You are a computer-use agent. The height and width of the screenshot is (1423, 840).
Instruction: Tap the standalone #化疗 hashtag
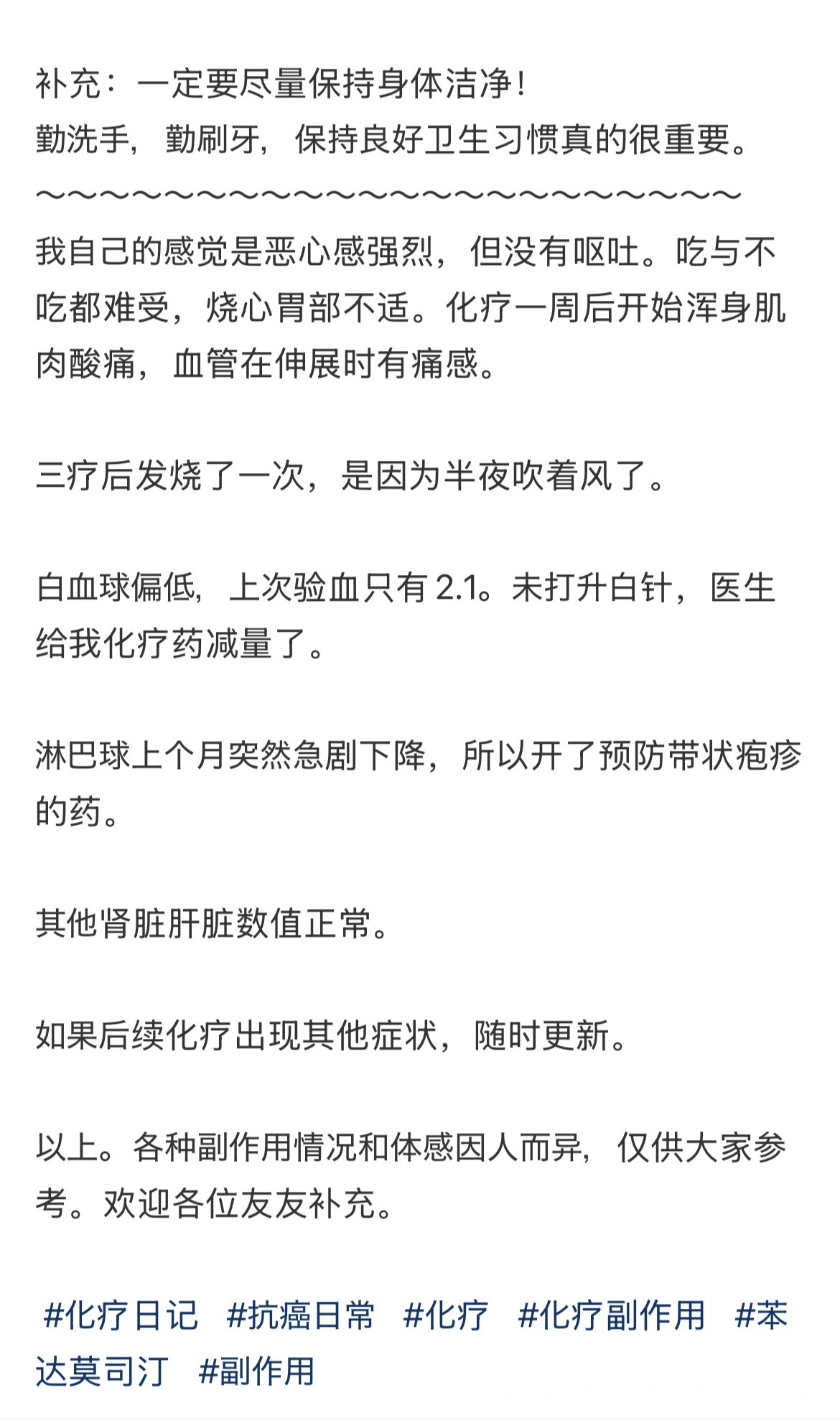(446, 1315)
